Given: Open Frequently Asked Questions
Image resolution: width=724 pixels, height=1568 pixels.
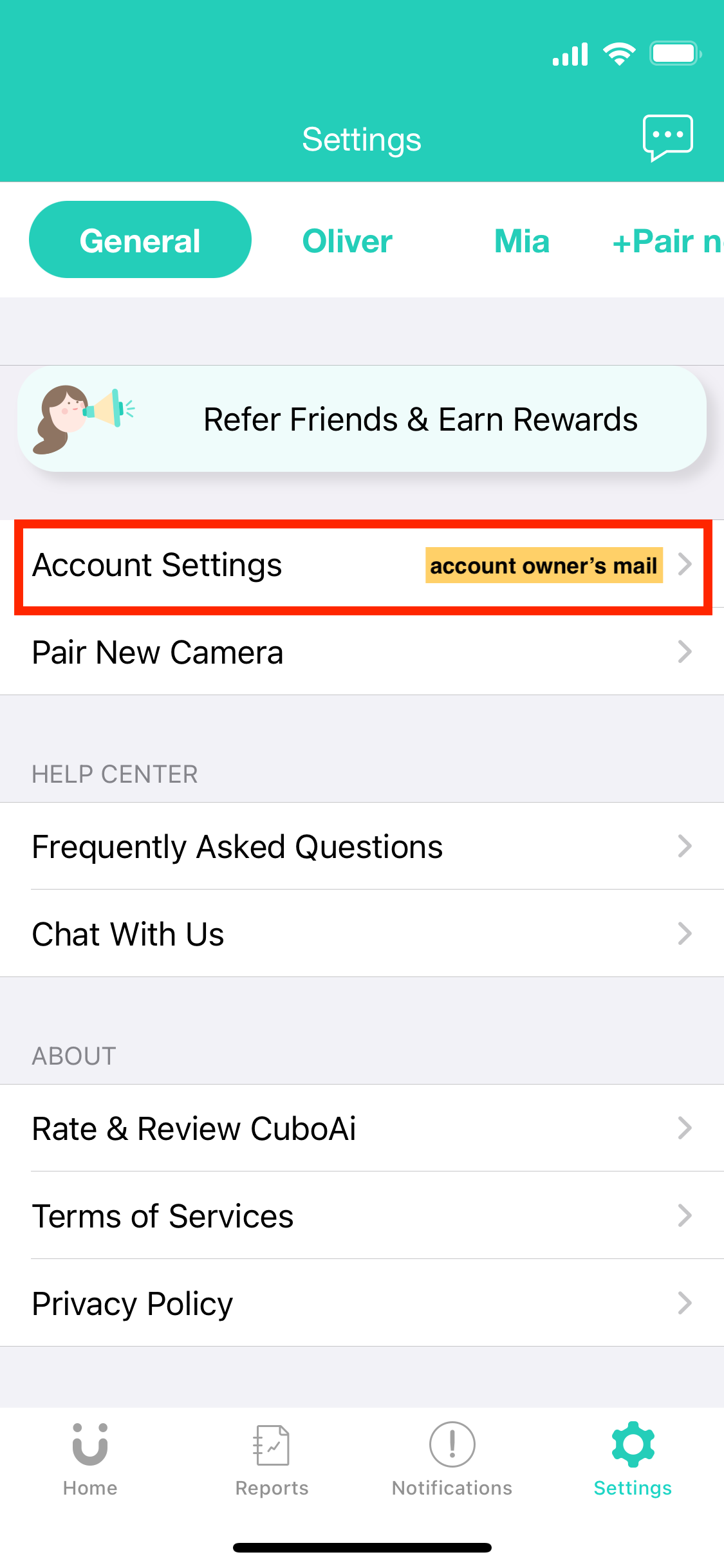Looking at the screenshot, I should (362, 846).
